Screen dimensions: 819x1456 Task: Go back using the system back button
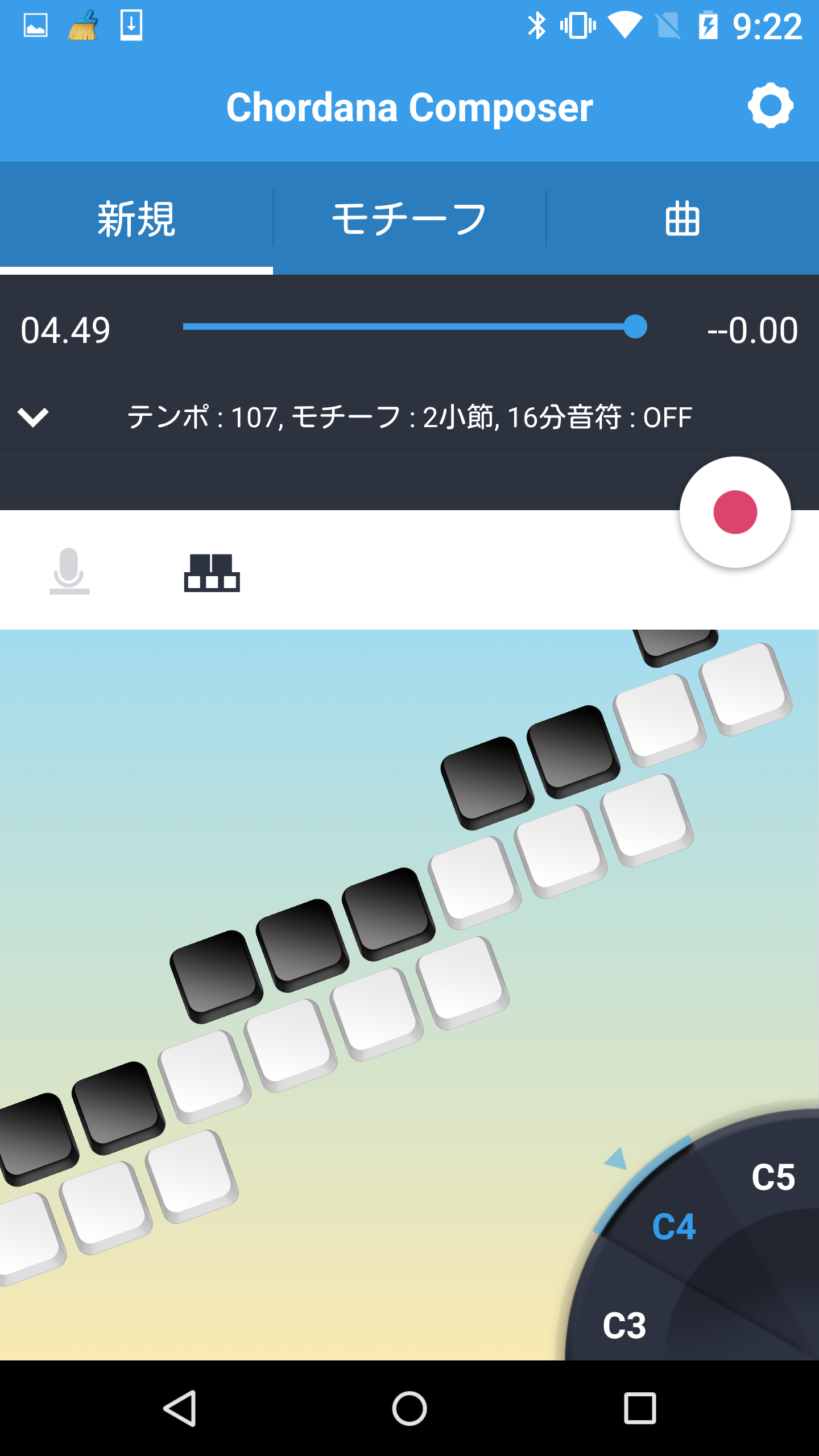point(180,1408)
